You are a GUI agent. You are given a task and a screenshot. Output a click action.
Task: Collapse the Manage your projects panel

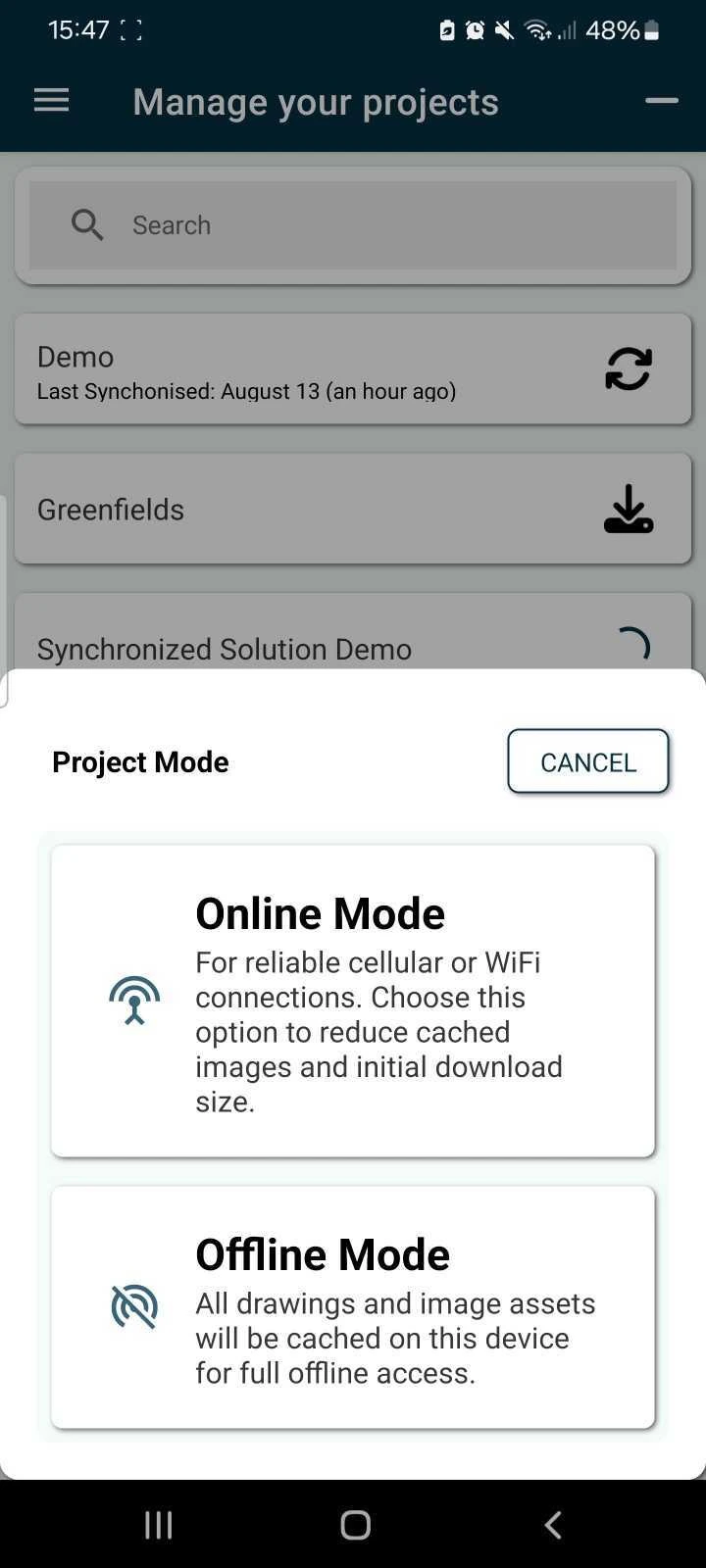662,100
